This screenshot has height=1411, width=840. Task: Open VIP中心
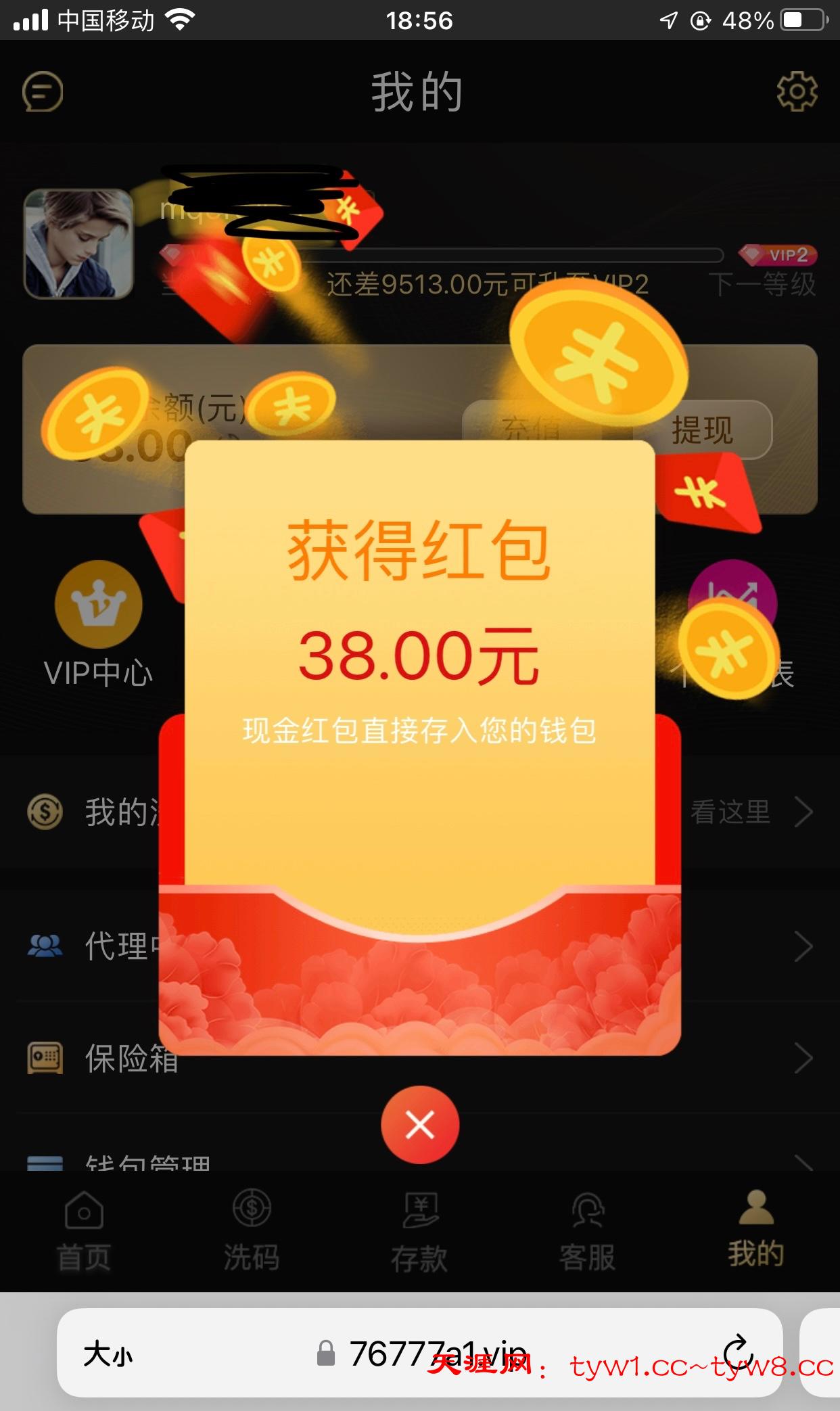click(x=98, y=624)
